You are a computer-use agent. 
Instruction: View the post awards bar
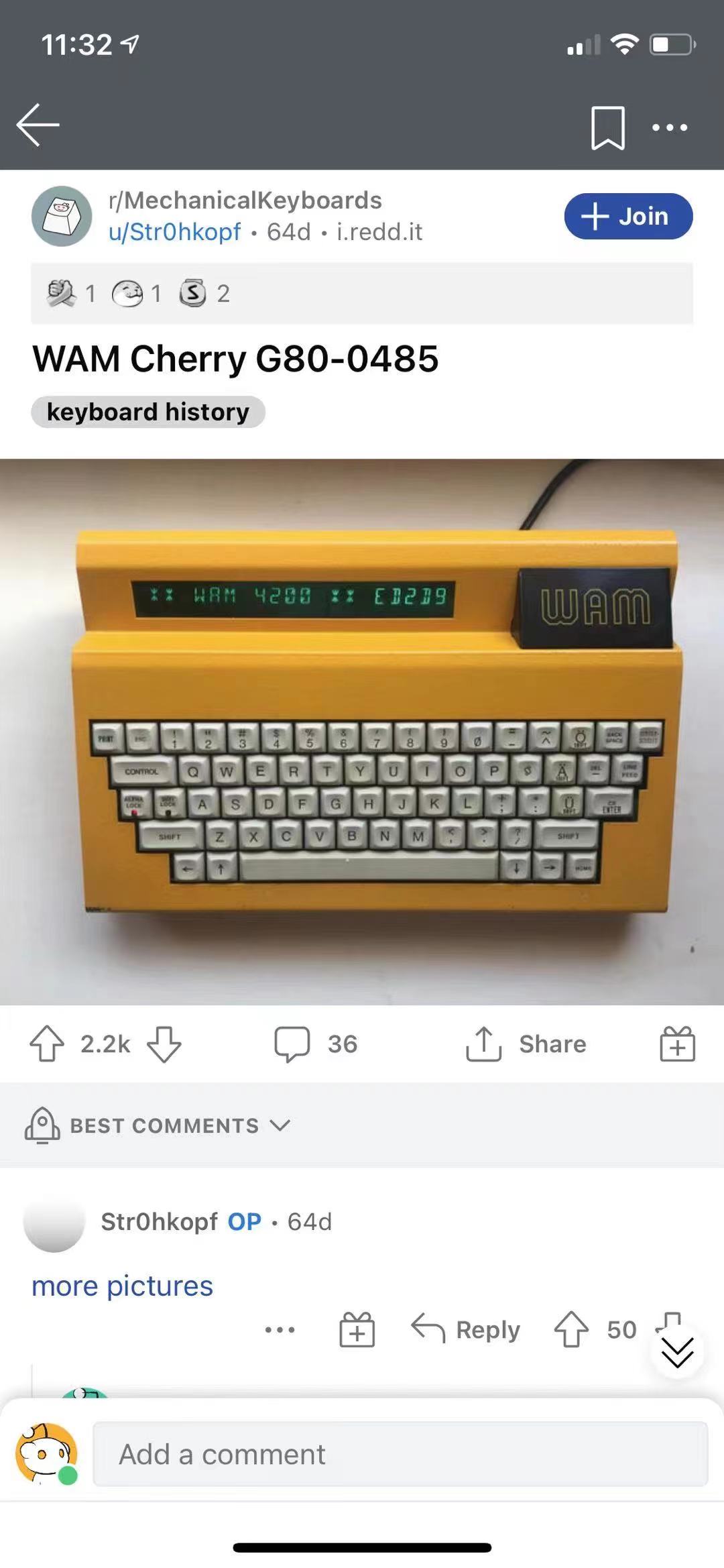click(x=362, y=293)
